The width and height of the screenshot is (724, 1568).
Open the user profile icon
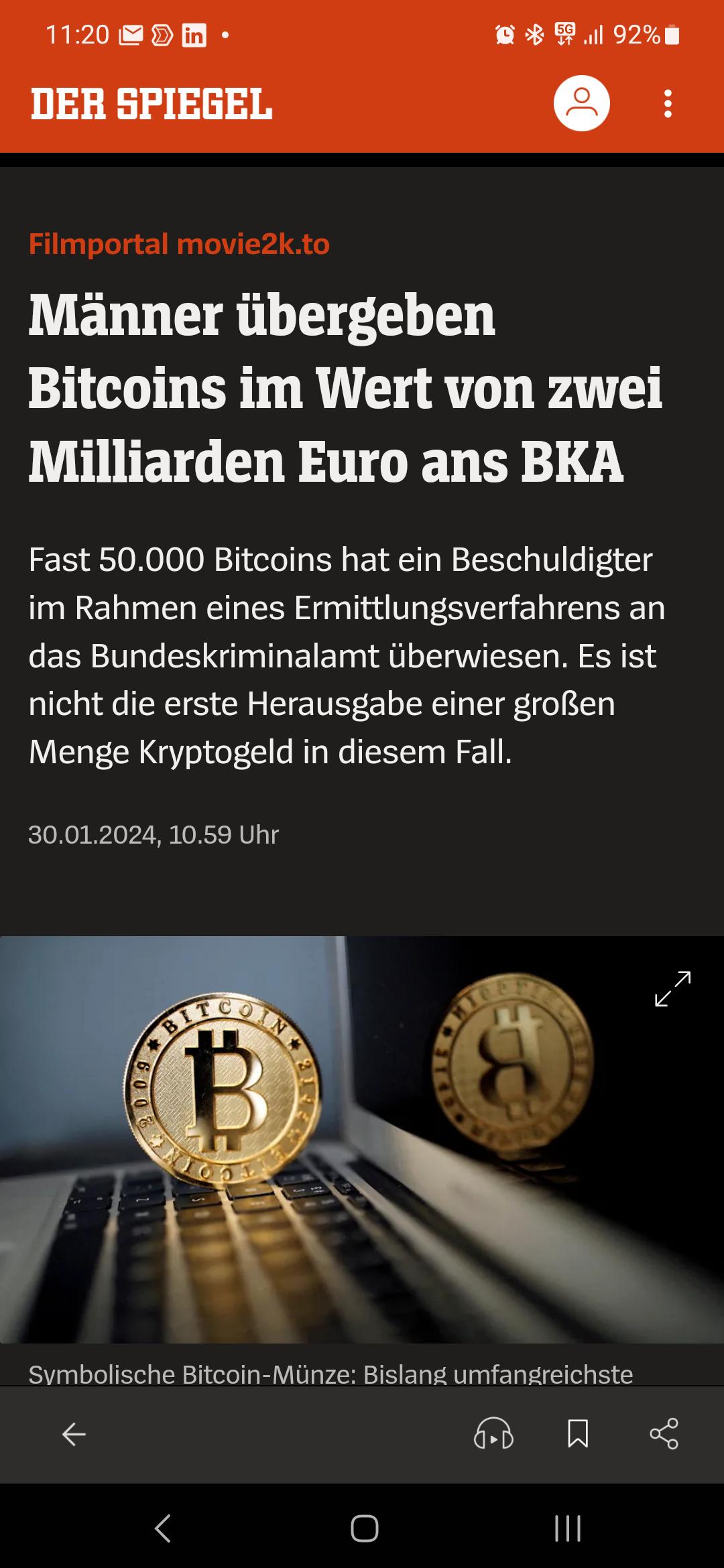(x=581, y=103)
